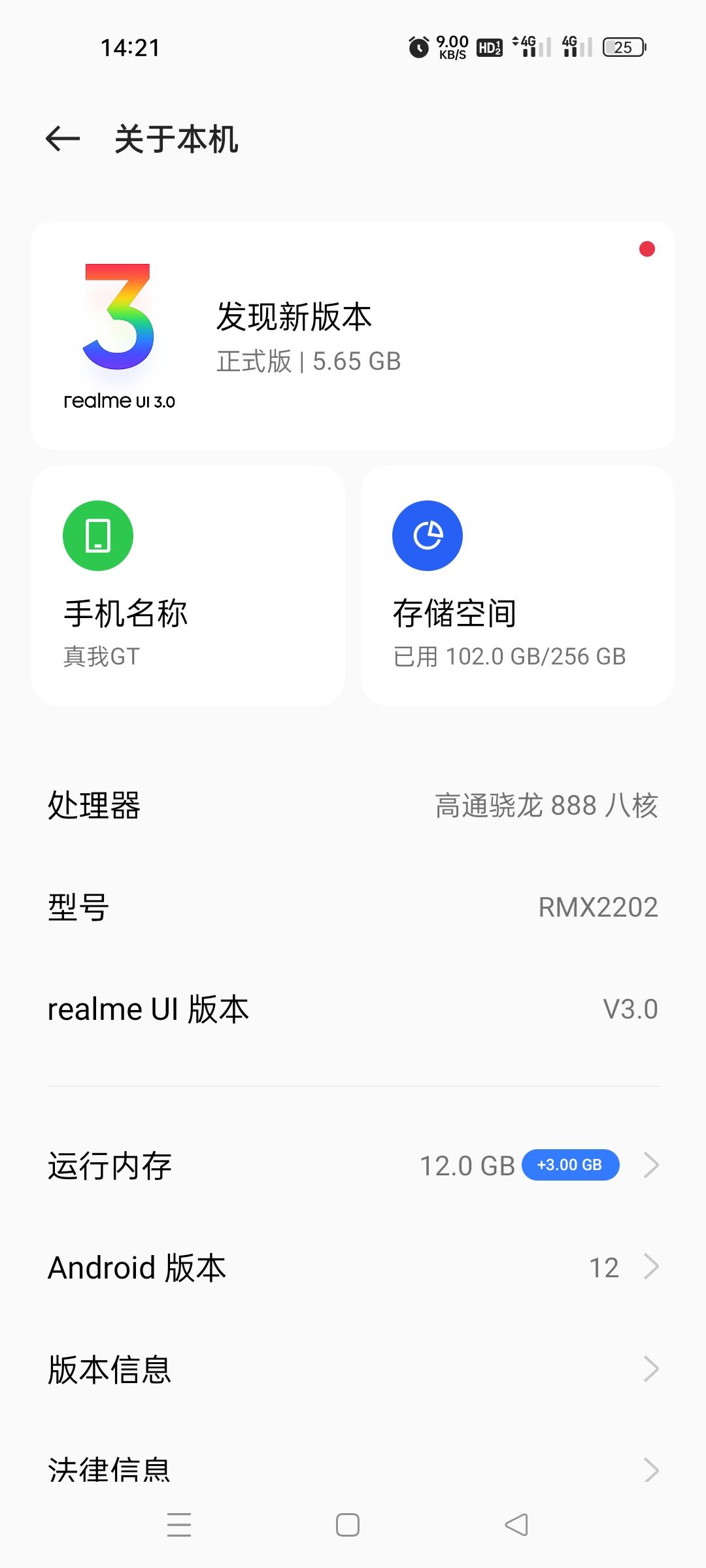
Task: Open 版本信息 via its chevron
Action: click(x=651, y=1370)
